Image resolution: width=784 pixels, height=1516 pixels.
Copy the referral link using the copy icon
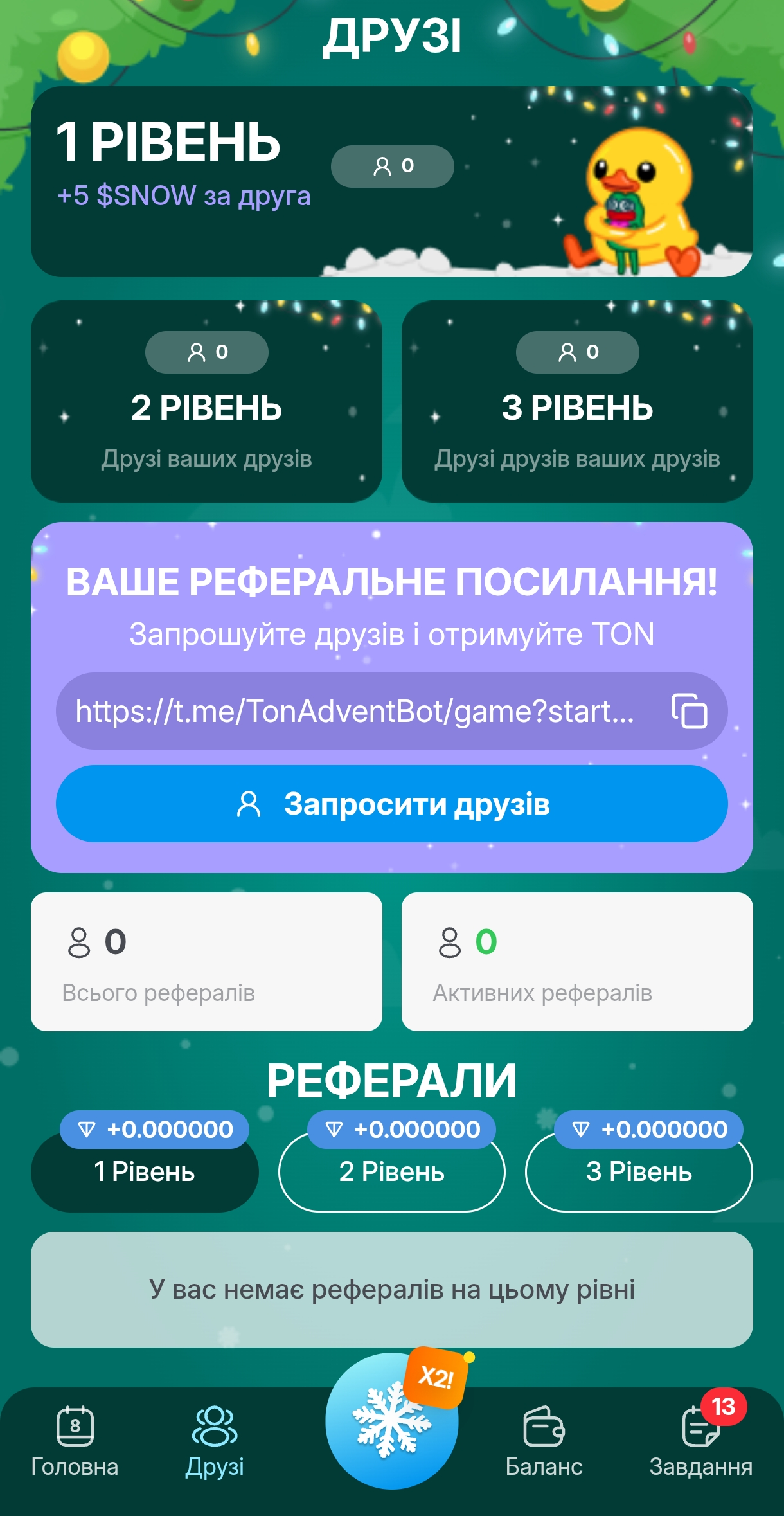pos(691,710)
